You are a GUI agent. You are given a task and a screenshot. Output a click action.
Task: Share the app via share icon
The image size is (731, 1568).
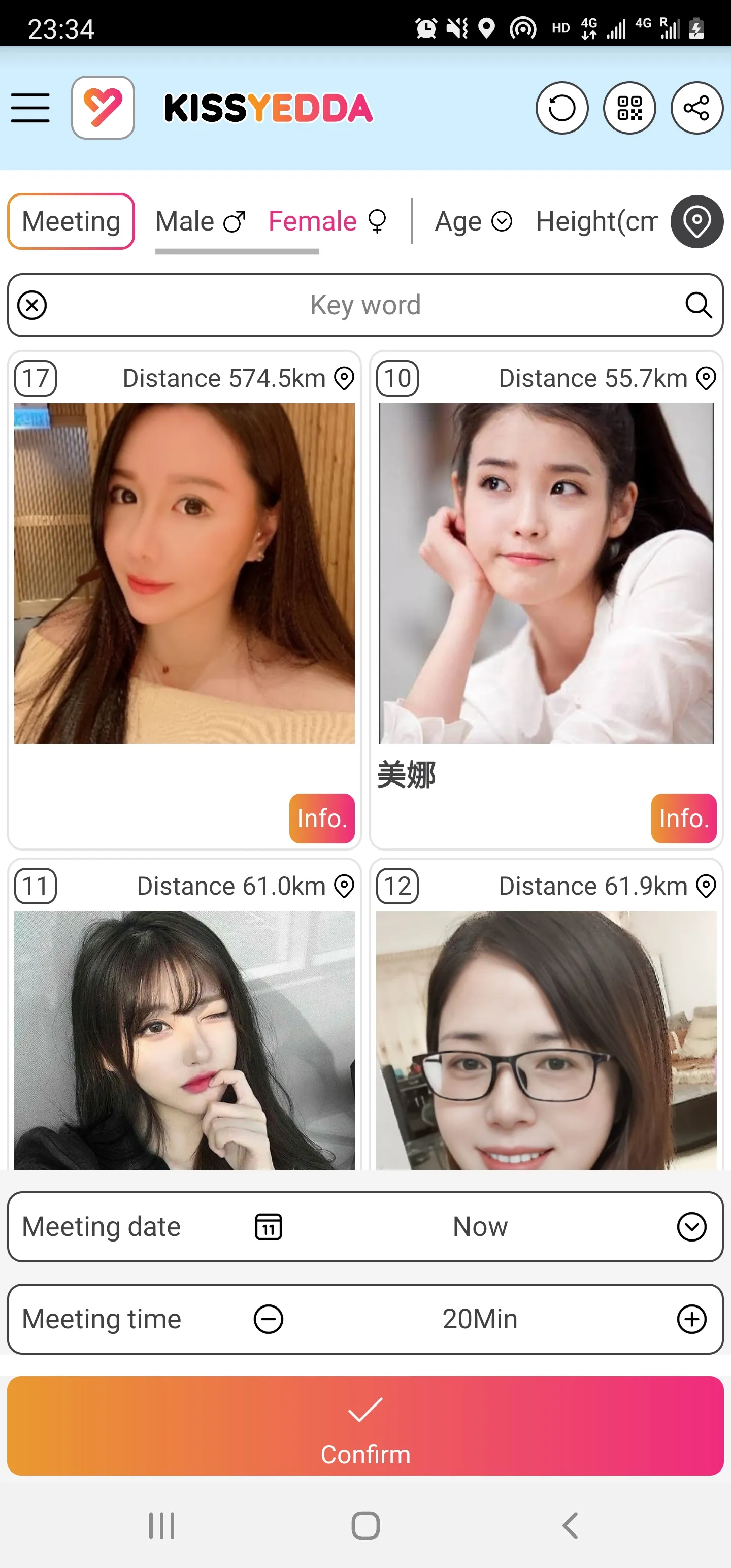696,108
